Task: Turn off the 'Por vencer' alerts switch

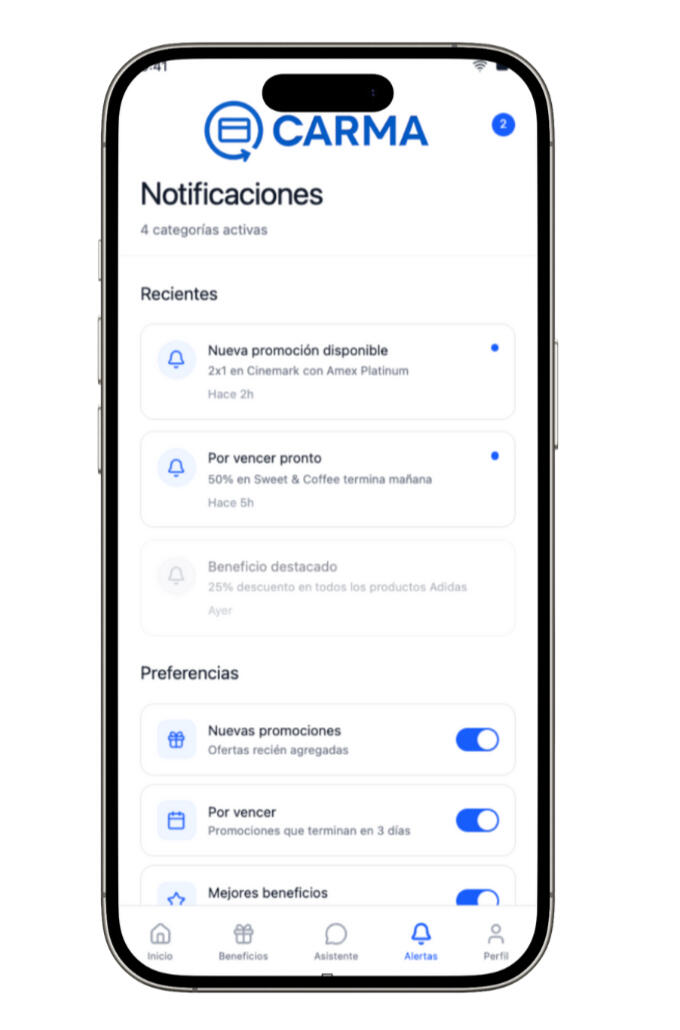Action: [x=477, y=820]
